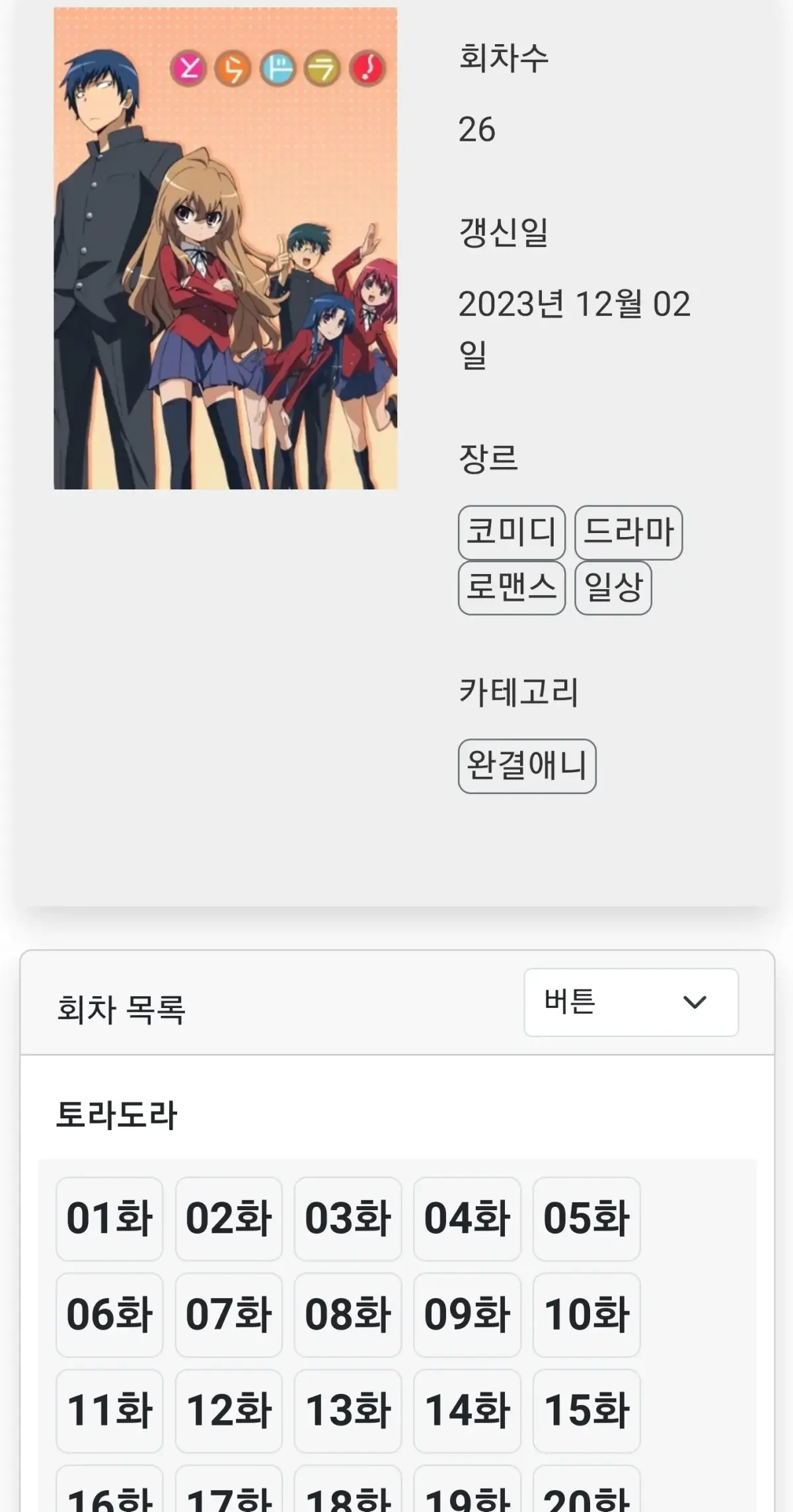The image size is (793, 1512).
Task: Select episode 03화
Action: [x=348, y=1219]
